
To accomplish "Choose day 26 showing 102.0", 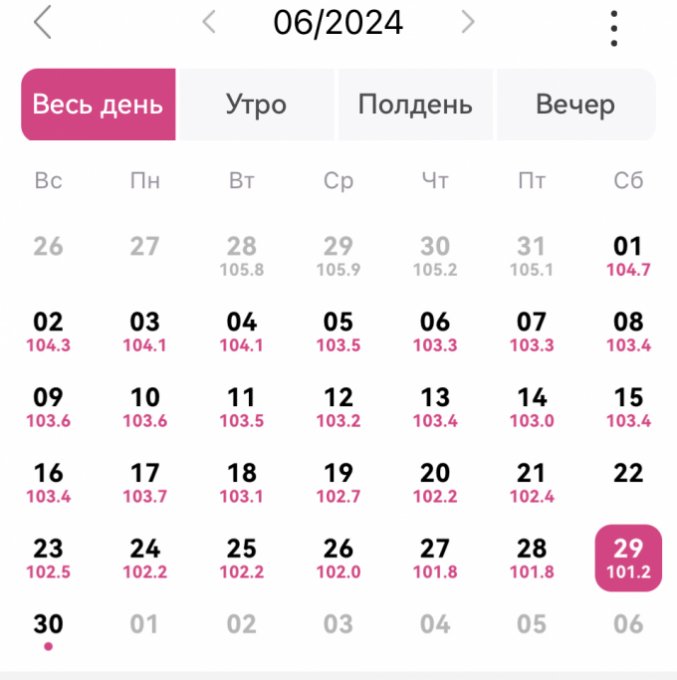I will pos(338,557).
